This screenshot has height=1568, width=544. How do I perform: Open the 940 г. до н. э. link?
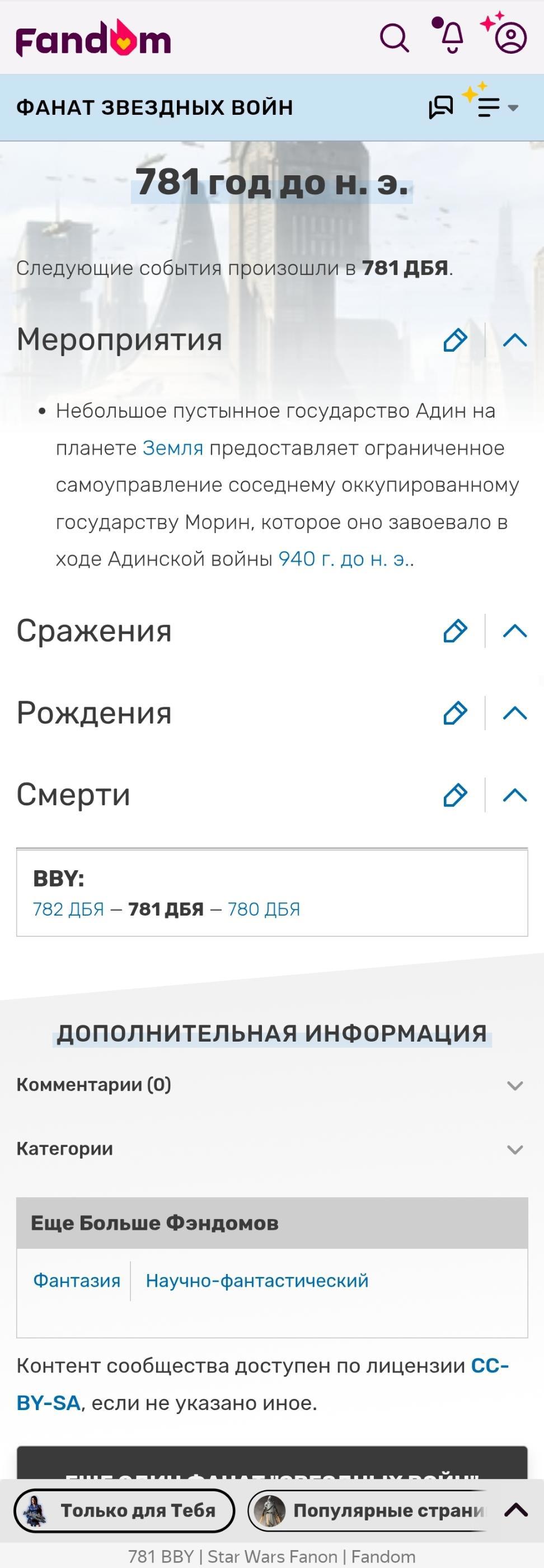(x=343, y=559)
